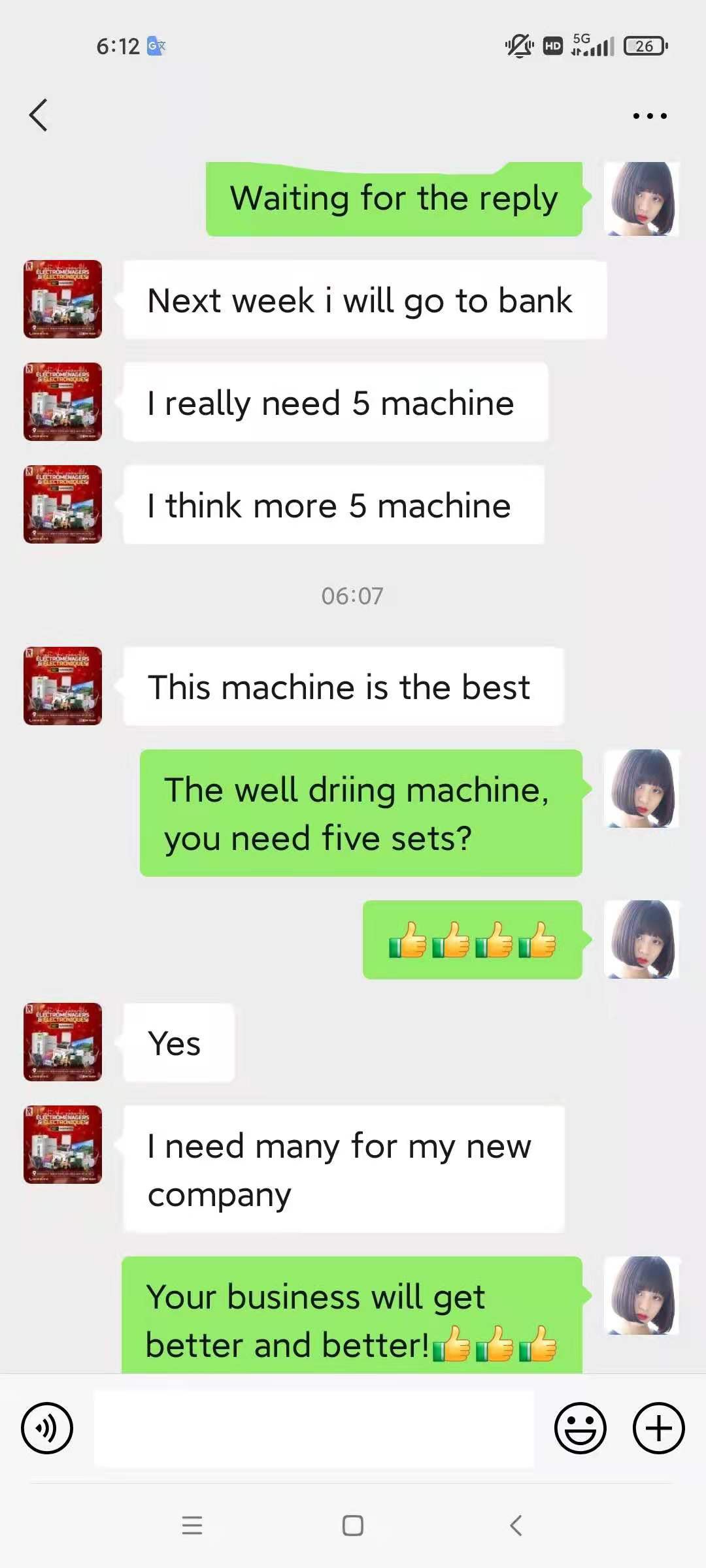Go back to the chat list
This screenshot has height=1568, width=706.
coord(39,116)
